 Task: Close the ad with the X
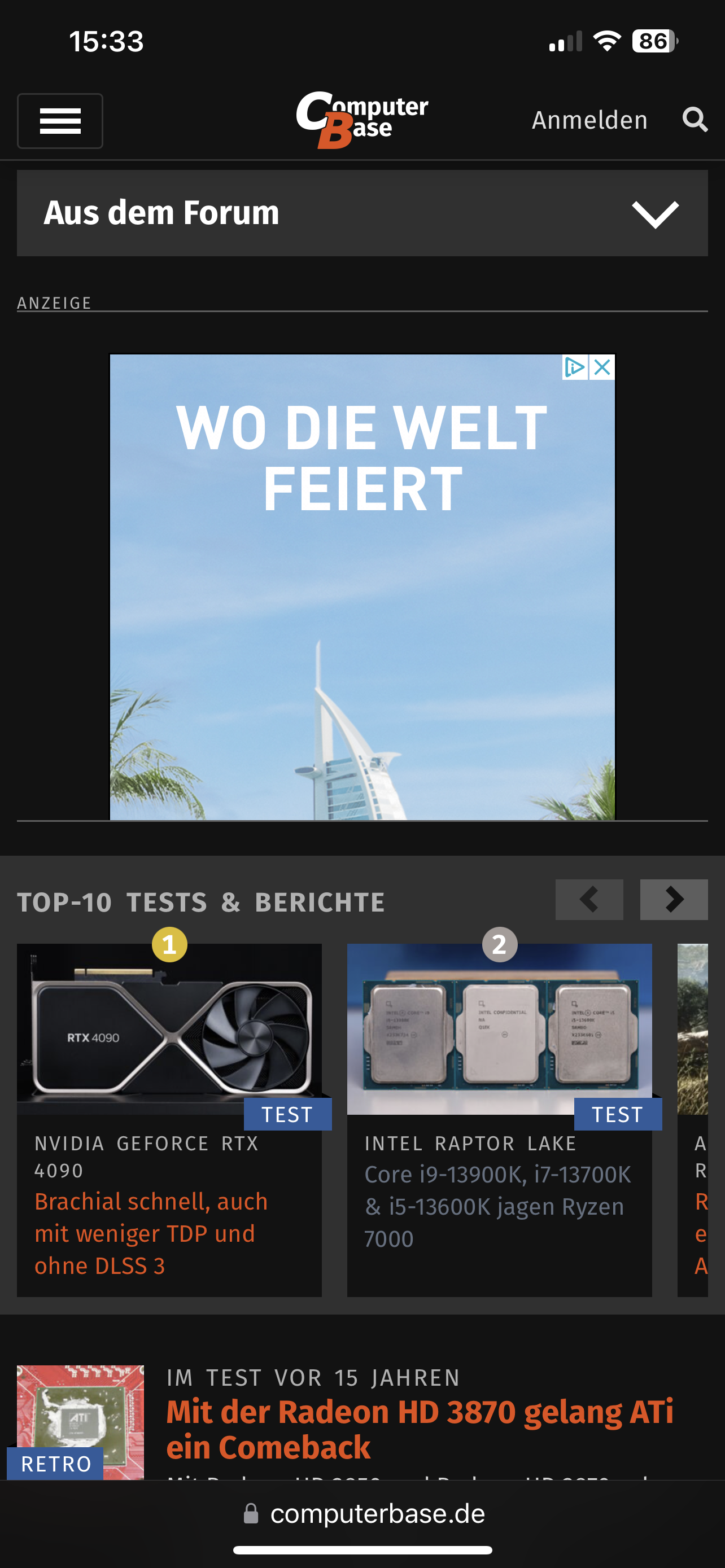click(602, 367)
